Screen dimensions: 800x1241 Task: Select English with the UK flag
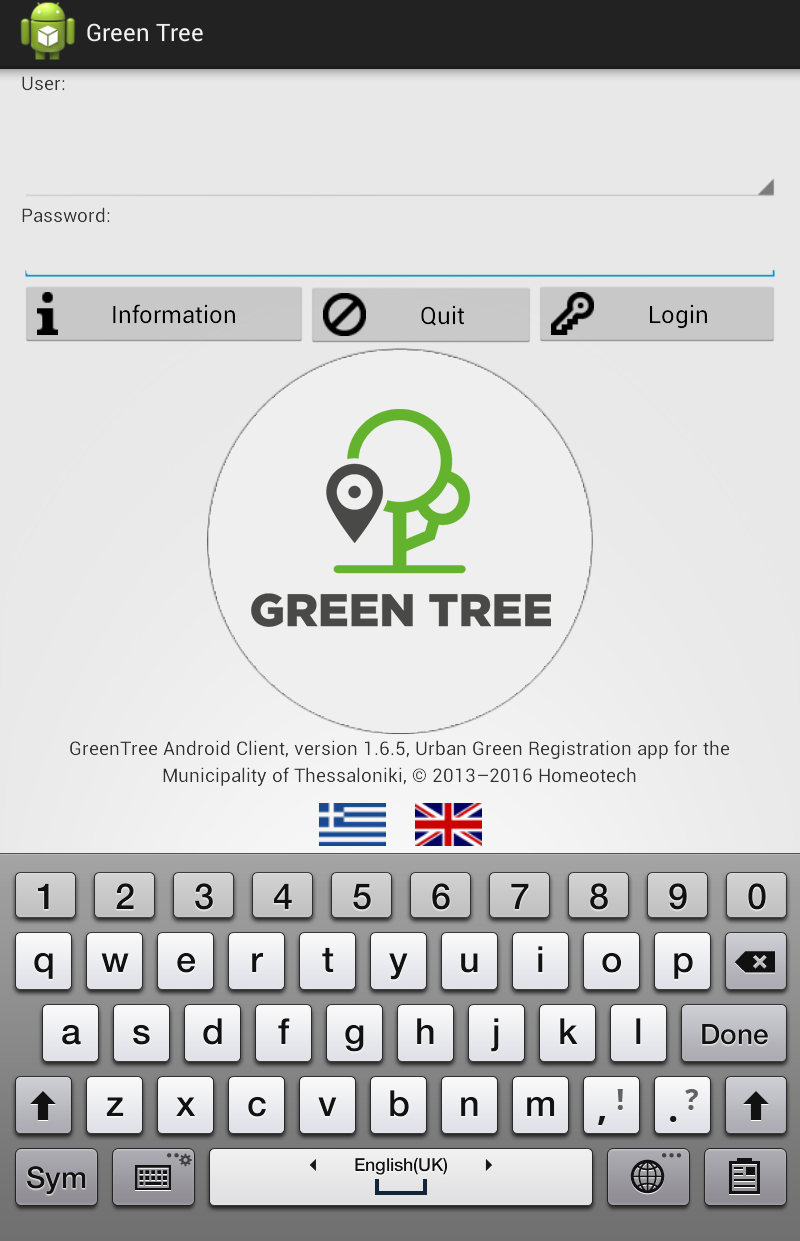pos(448,824)
